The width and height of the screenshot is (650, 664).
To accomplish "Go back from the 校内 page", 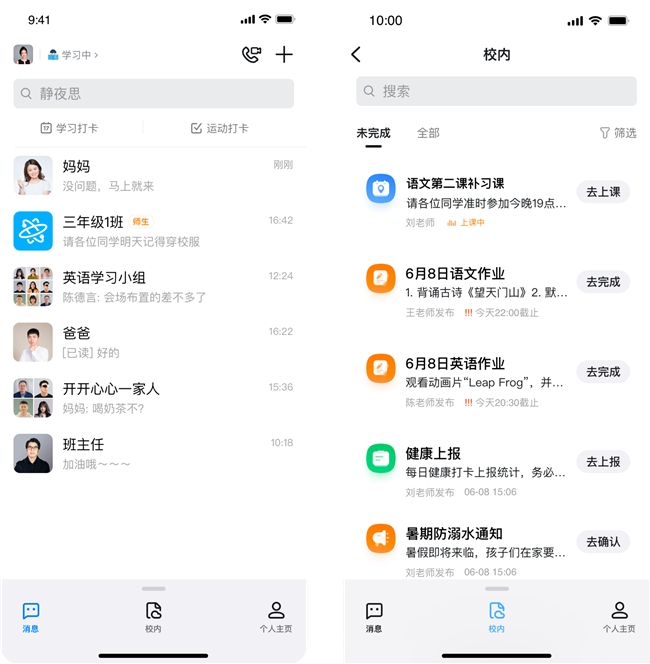I will 356,55.
